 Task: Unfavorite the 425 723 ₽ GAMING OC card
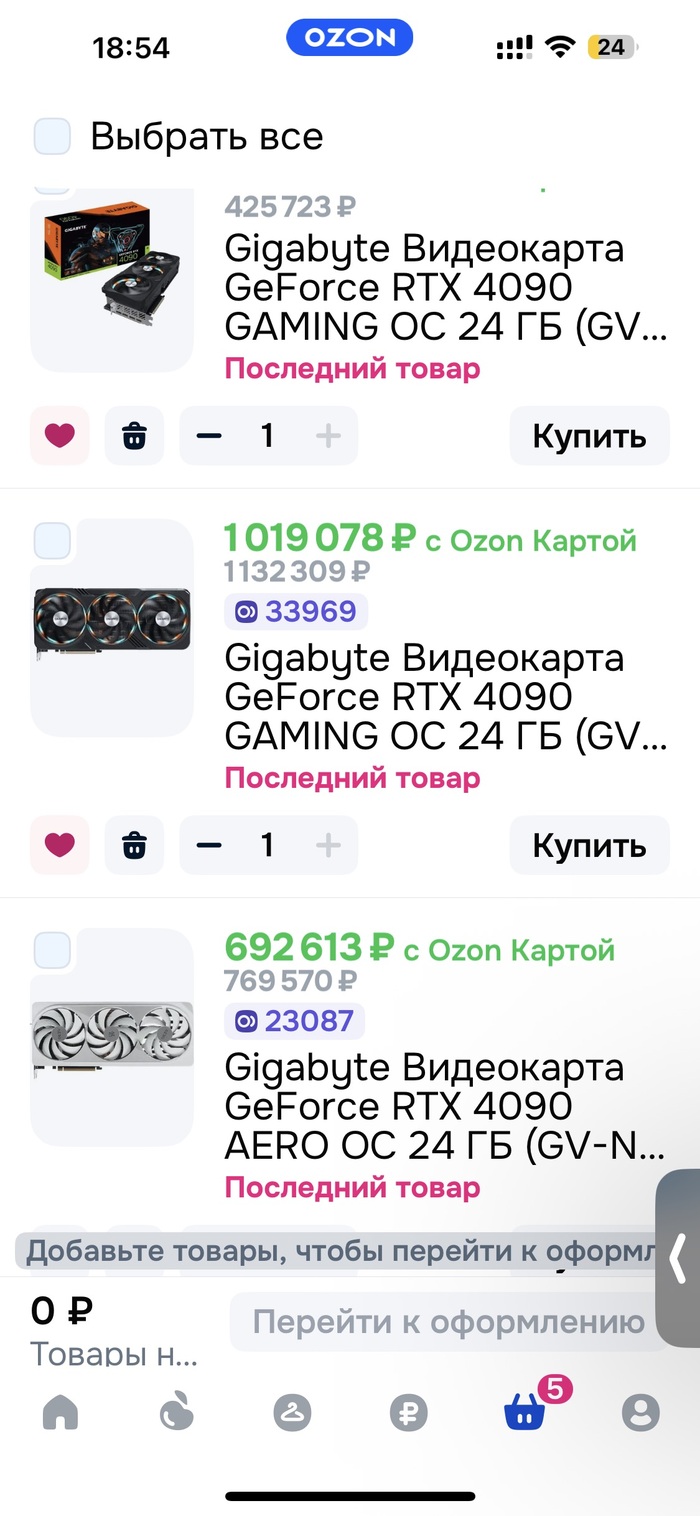[x=60, y=436]
